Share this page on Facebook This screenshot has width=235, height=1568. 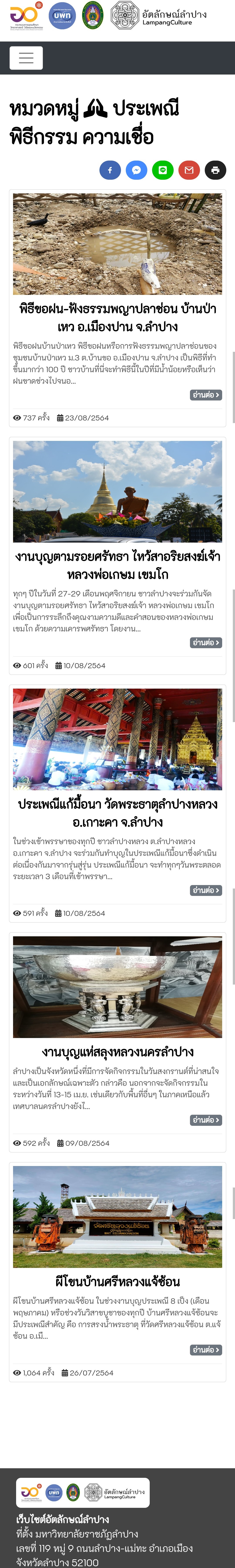[x=110, y=170]
